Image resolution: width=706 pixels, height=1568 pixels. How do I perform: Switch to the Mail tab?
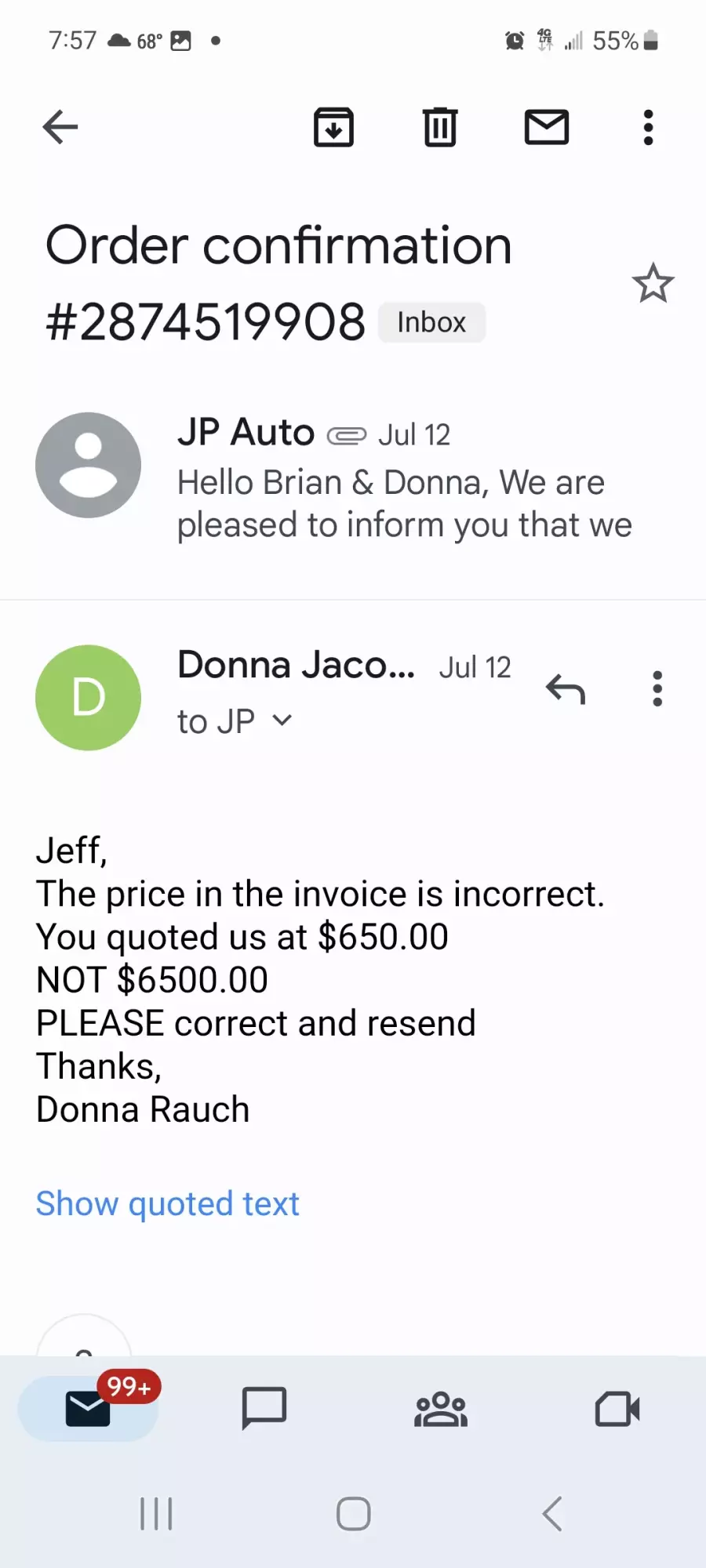(88, 1408)
